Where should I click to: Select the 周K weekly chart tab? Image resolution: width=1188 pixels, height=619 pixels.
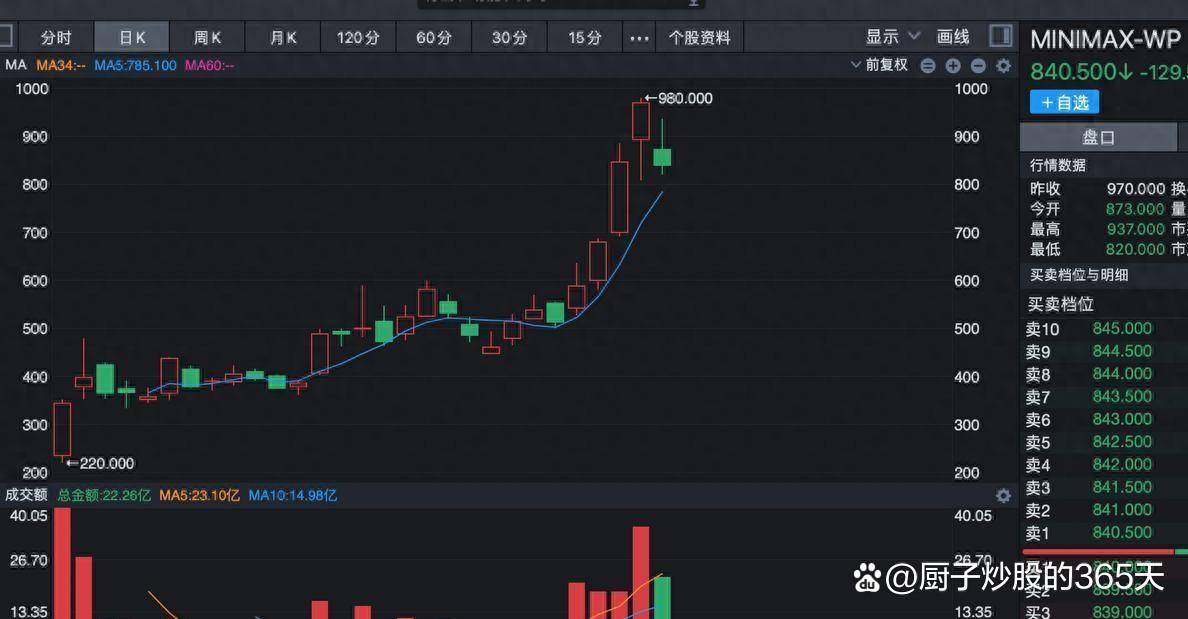point(207,38)
